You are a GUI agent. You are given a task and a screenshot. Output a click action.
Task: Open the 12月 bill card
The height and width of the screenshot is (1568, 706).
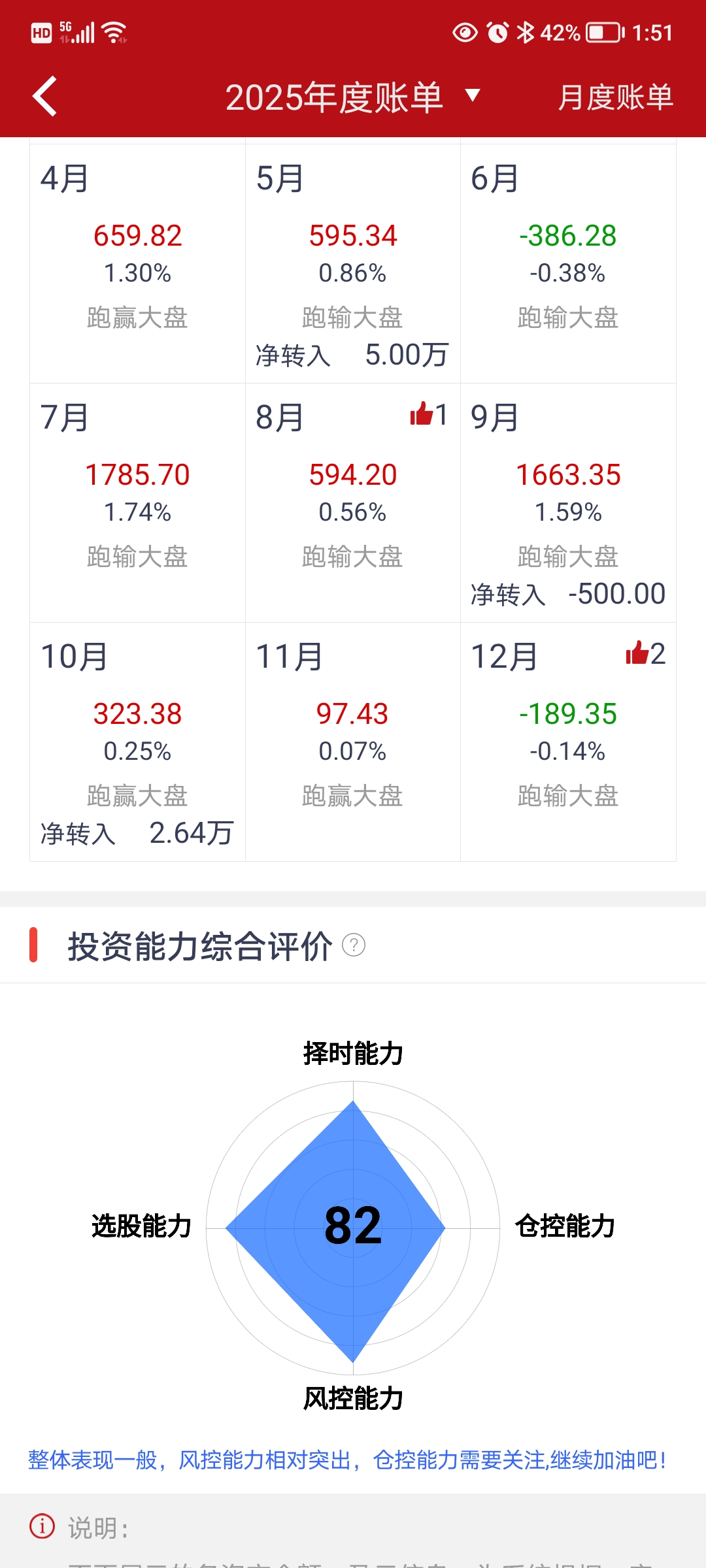pyautogui.click(x=568, y=741)
